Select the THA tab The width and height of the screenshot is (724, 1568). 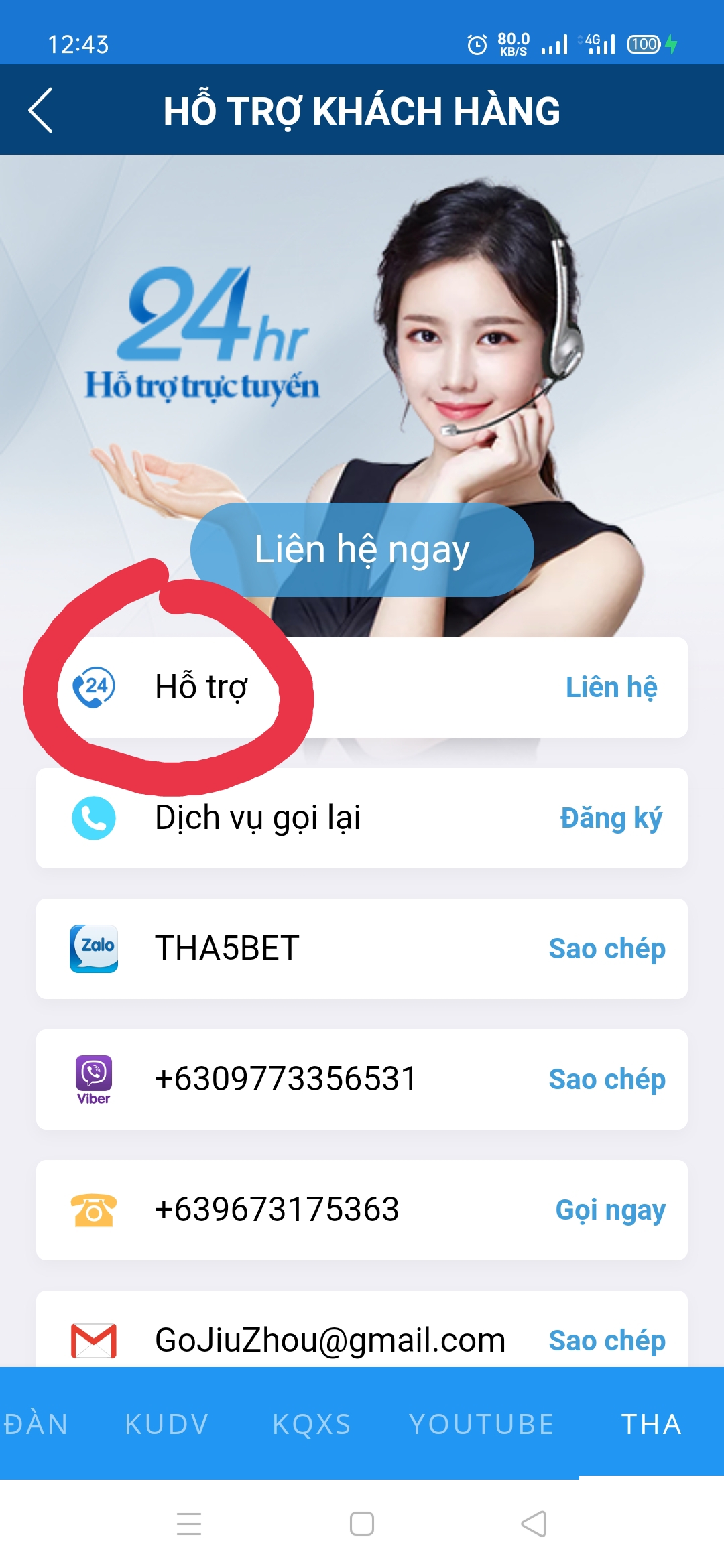[x=651, y=1424]
